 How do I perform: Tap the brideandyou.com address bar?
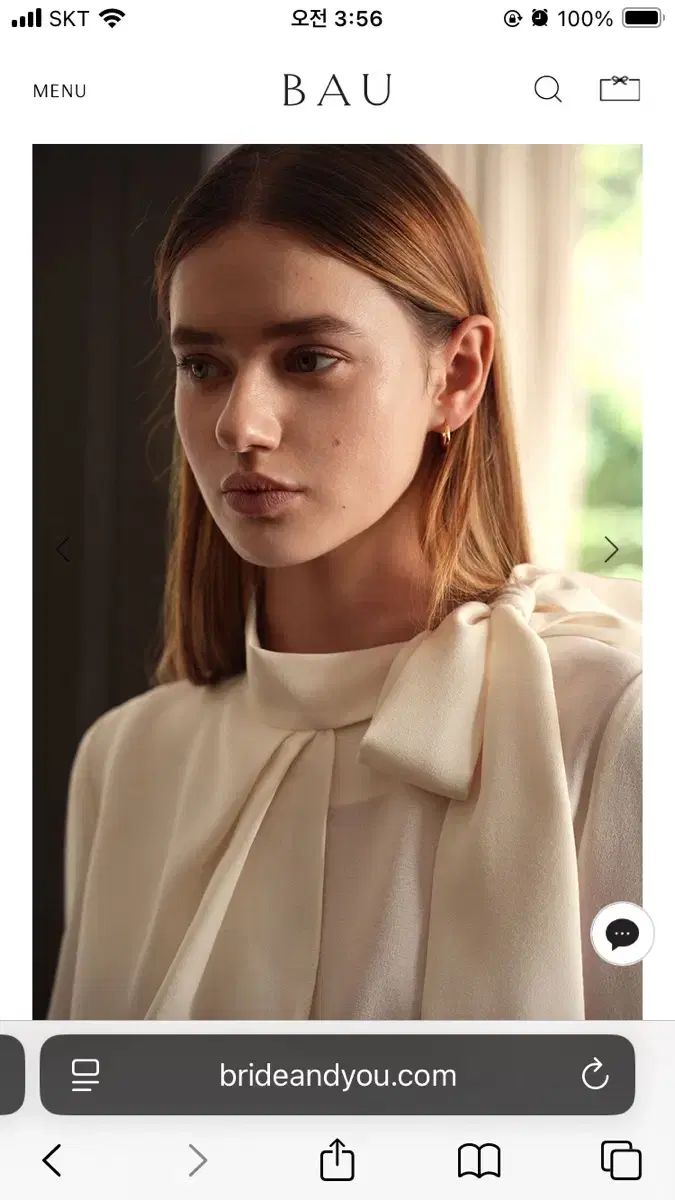click(338, 1075)
